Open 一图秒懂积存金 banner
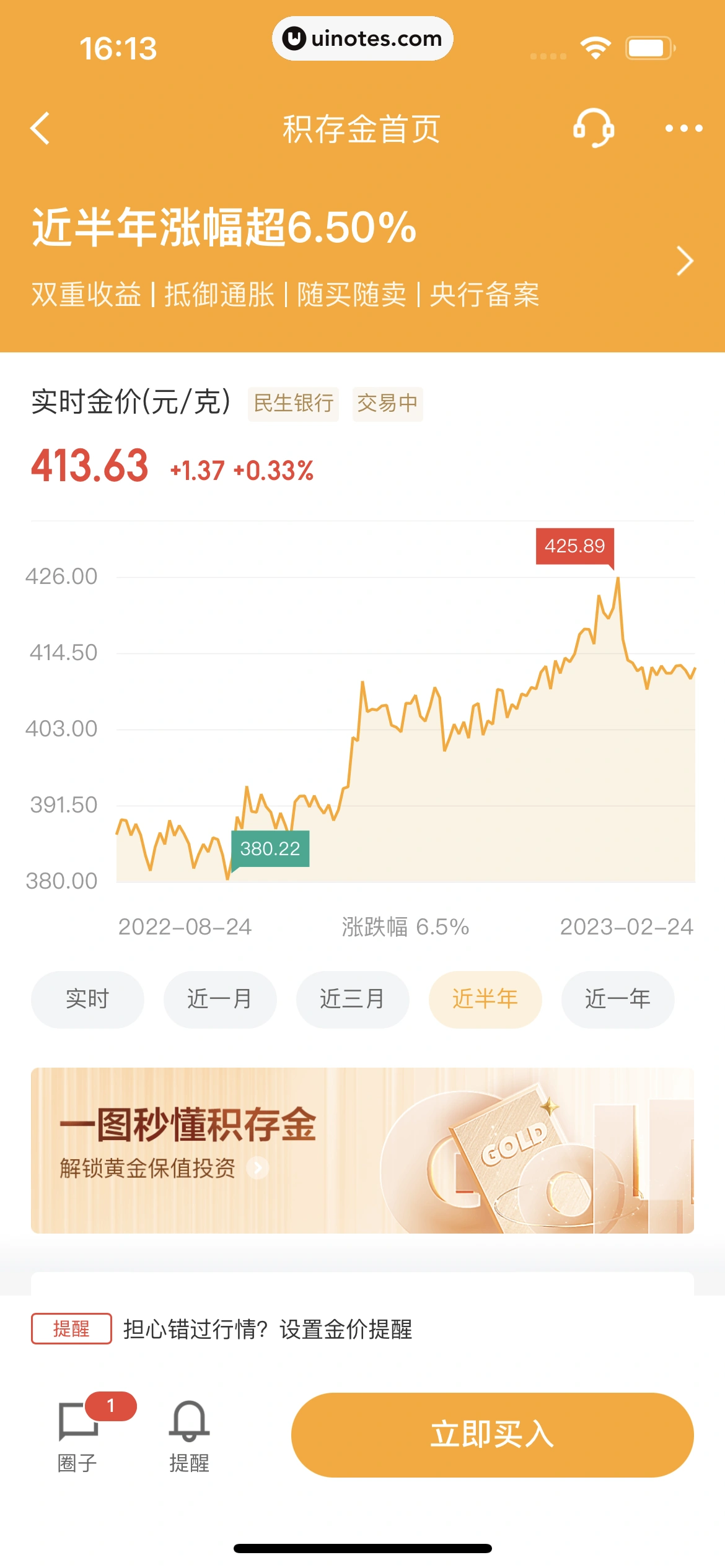Viewport: 725px width, 1568px height. (362, 1150)
